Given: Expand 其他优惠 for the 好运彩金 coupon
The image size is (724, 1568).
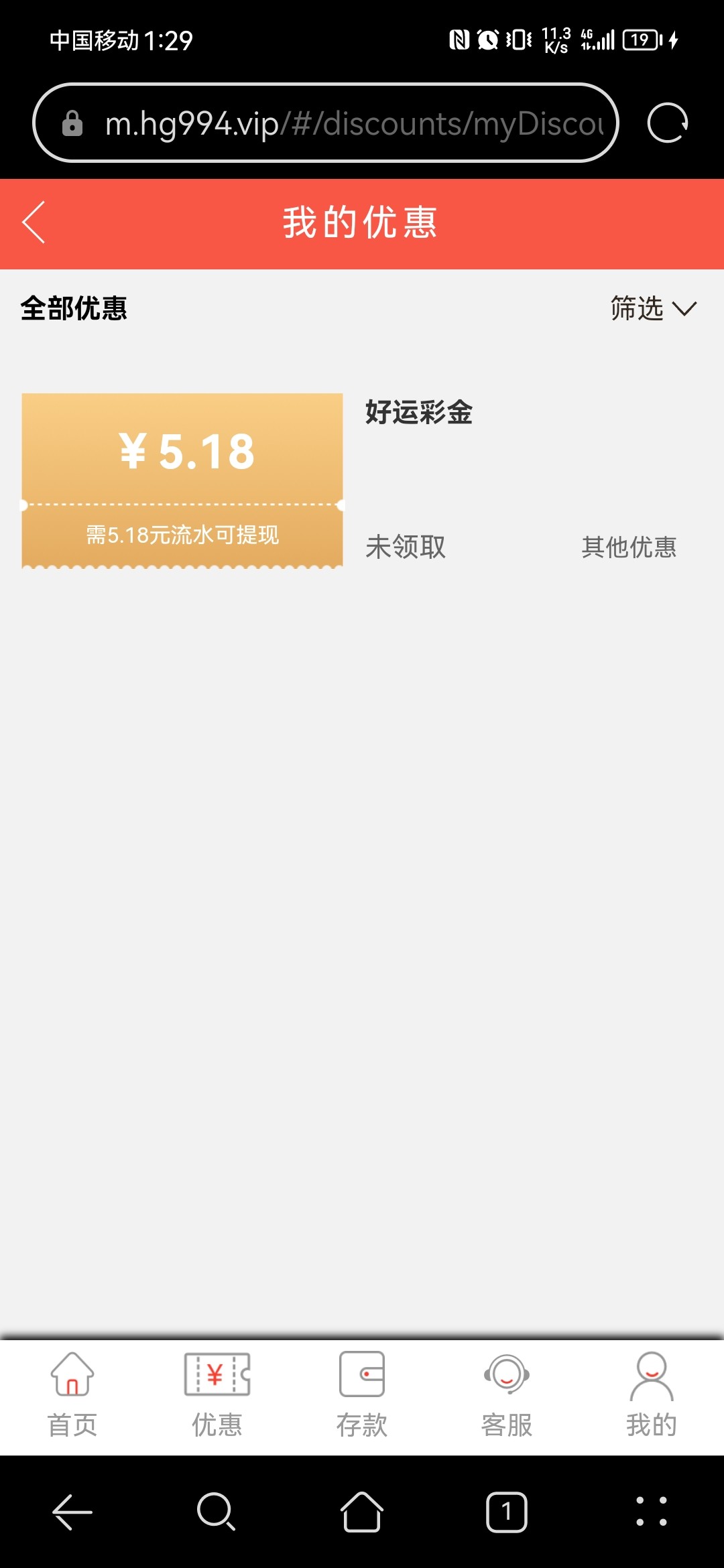Looking at the screenshot, I should (629, 548).
